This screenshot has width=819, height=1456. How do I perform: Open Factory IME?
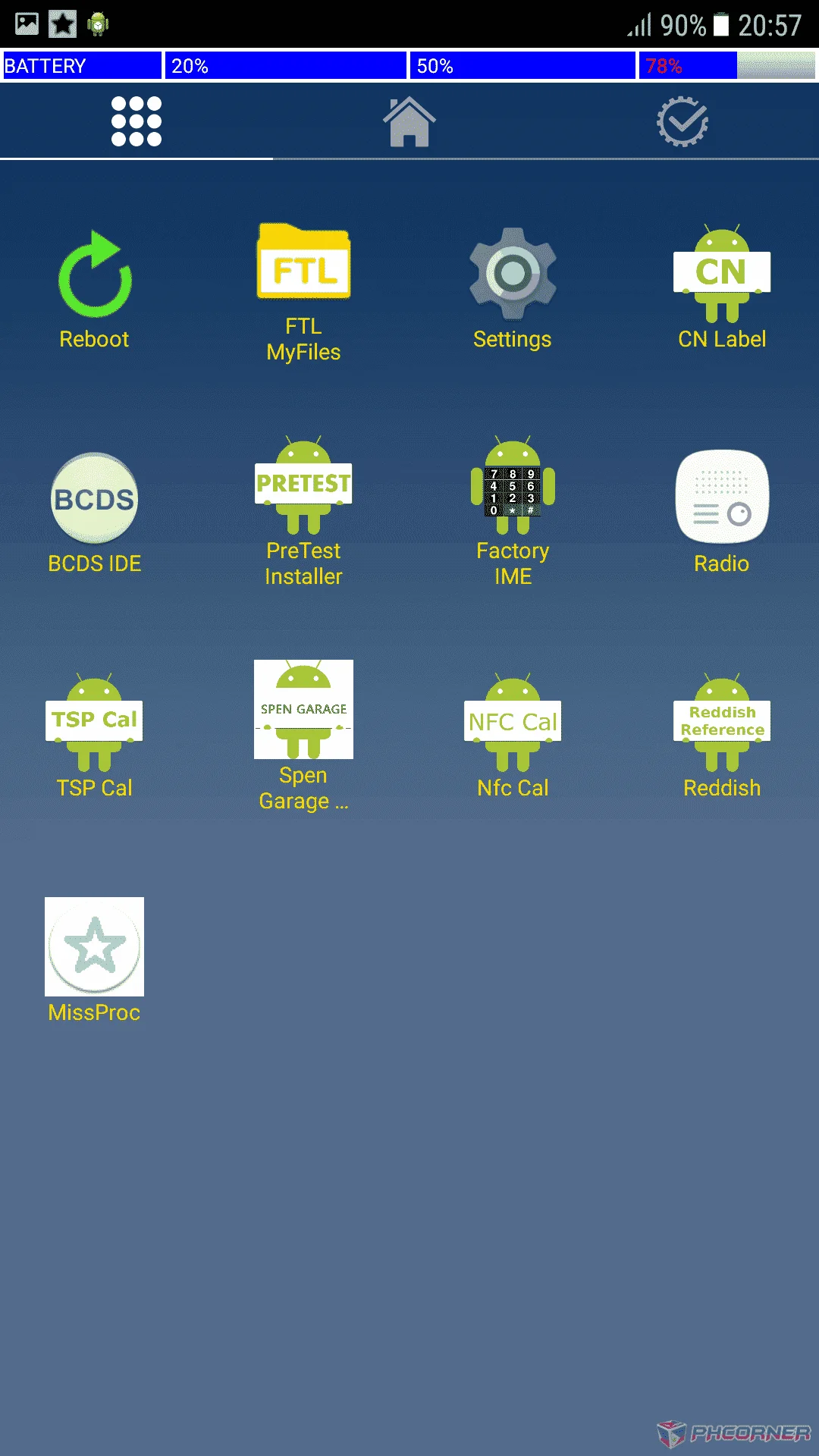(x=513, y=512)
